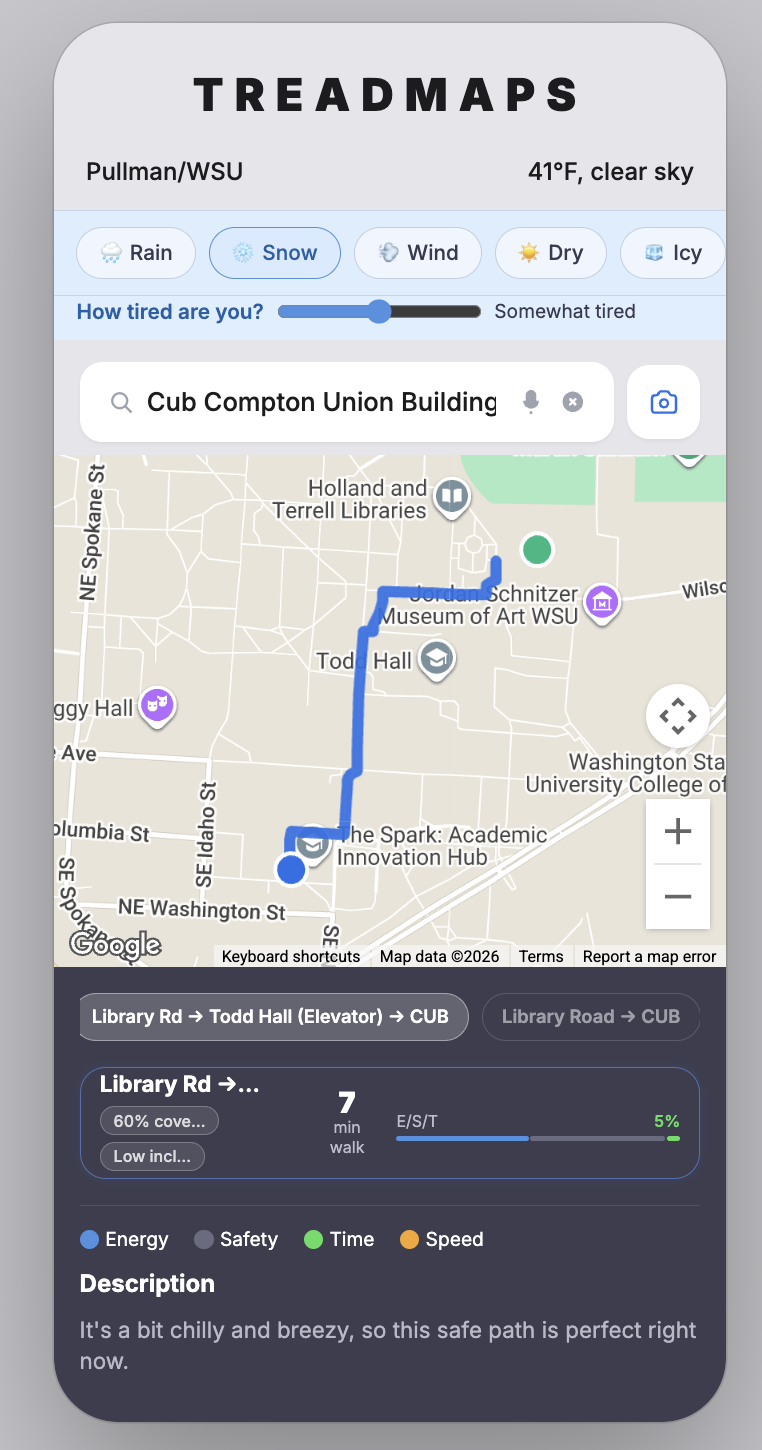Open the 7 min walk route card

[389, 1123]
